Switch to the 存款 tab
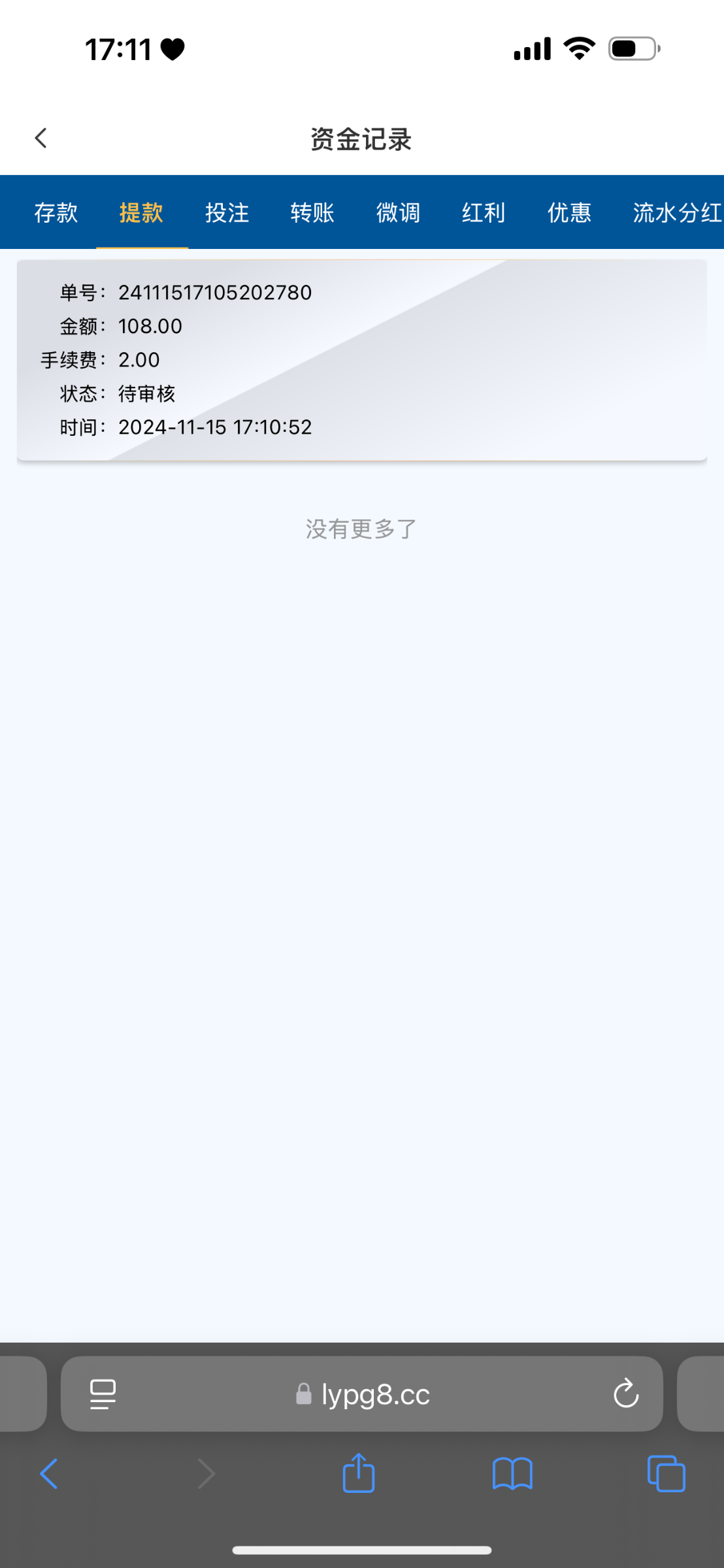Screen dimensions: 724x1568 [56, 212]
